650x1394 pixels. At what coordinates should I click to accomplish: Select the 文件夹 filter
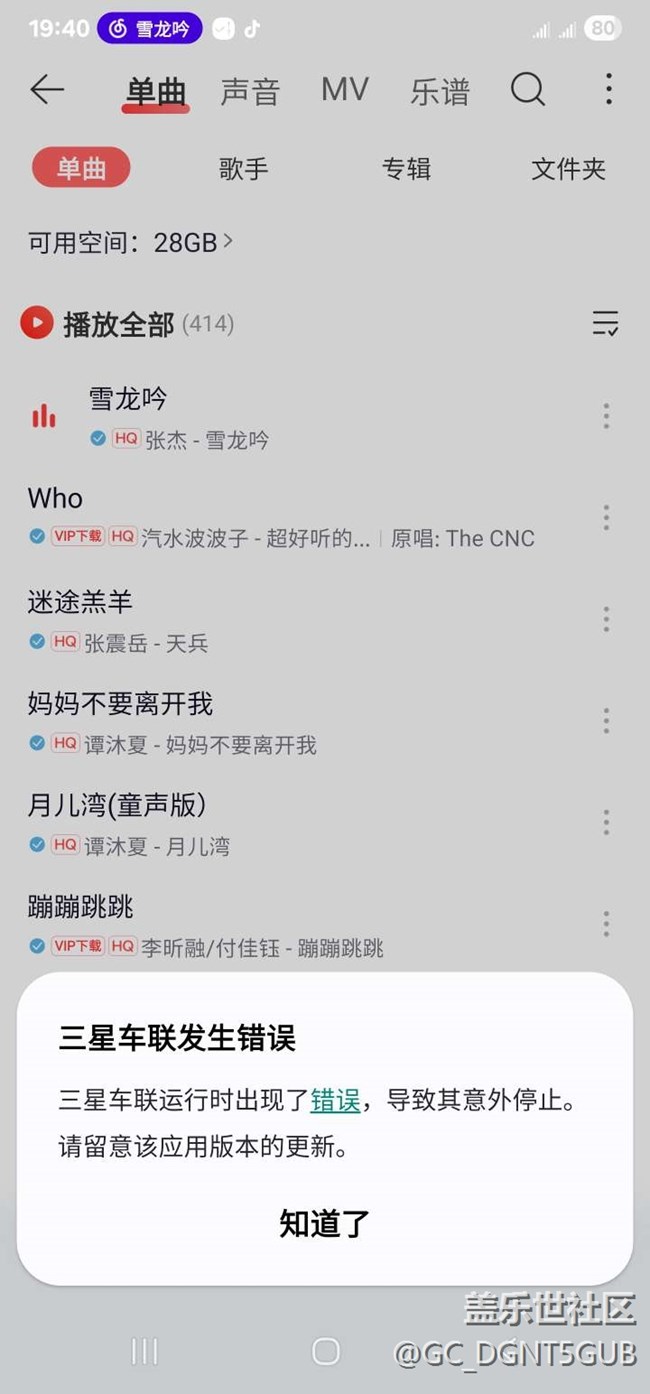coord(568,169)
